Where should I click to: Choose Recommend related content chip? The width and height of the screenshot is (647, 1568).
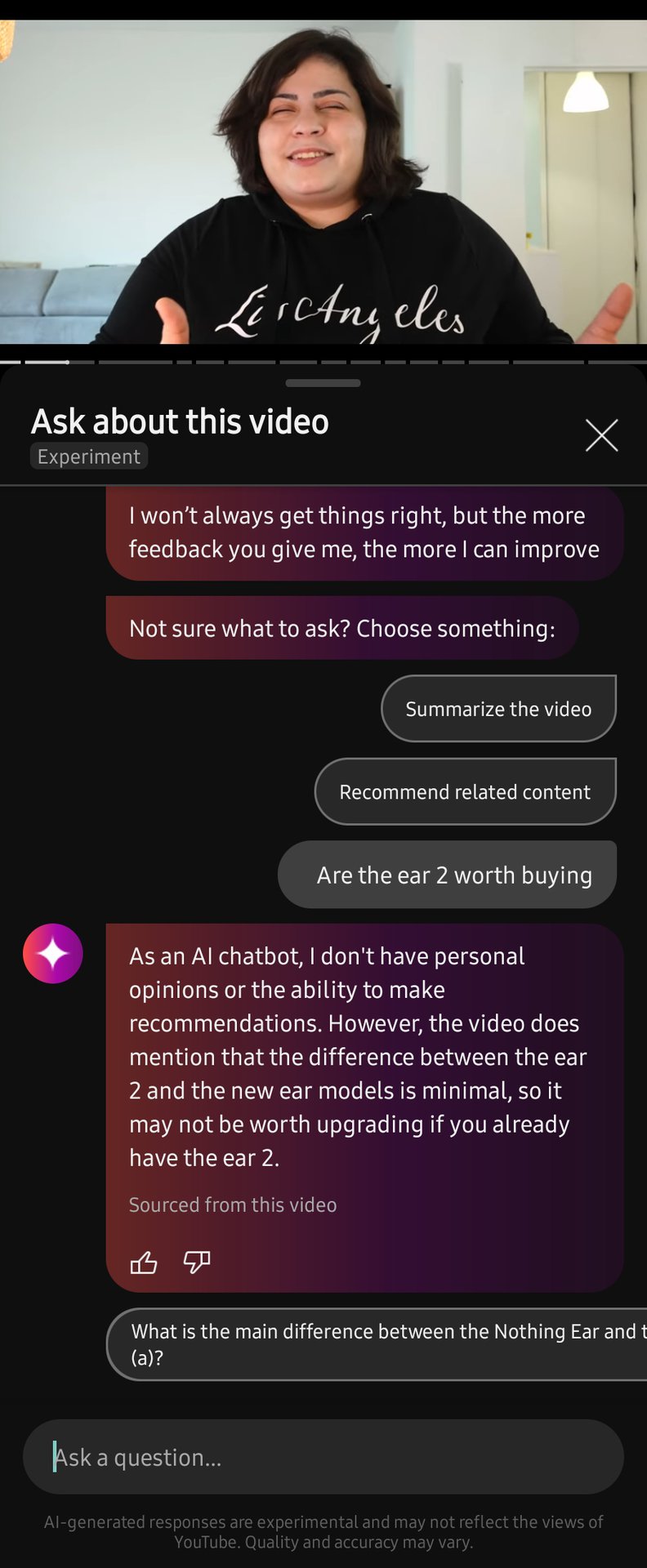coord(465,792)
